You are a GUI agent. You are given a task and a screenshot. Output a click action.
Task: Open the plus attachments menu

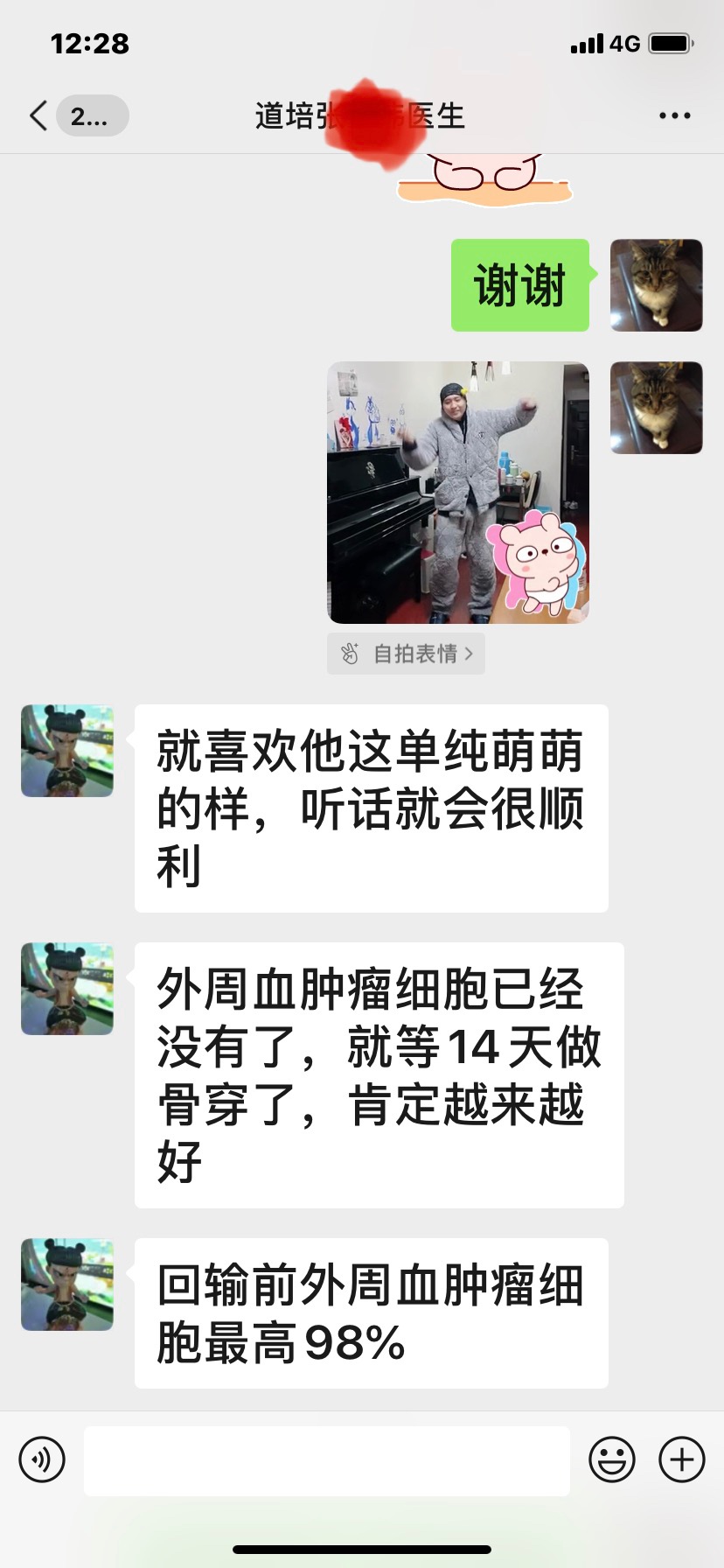point(681,1459)
